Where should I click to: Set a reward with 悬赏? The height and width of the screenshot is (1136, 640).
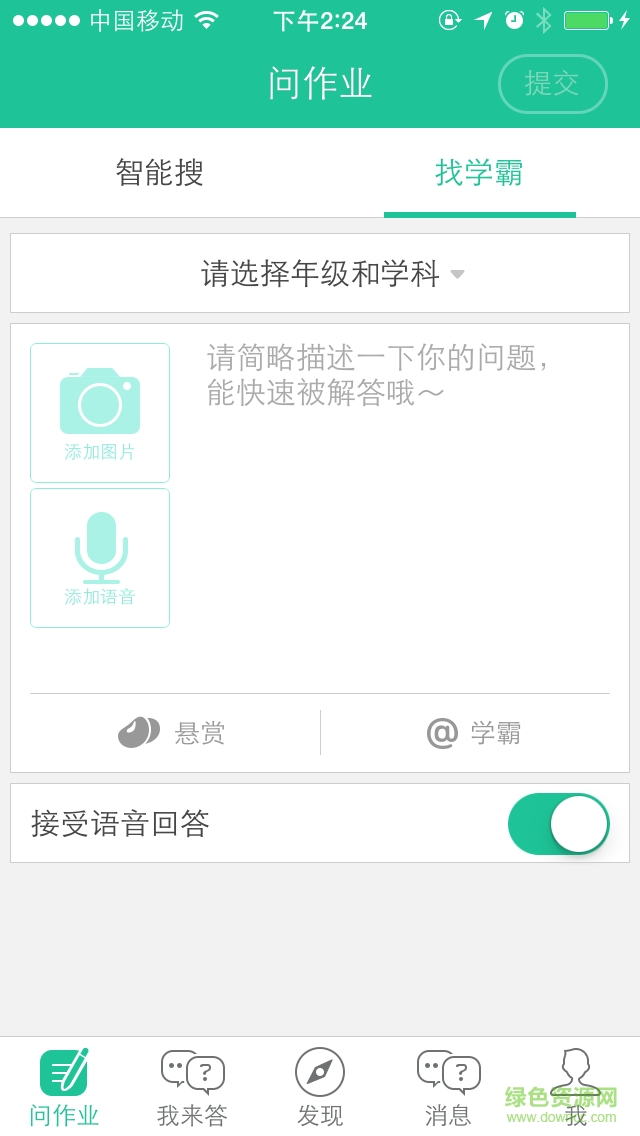[171, 733]
